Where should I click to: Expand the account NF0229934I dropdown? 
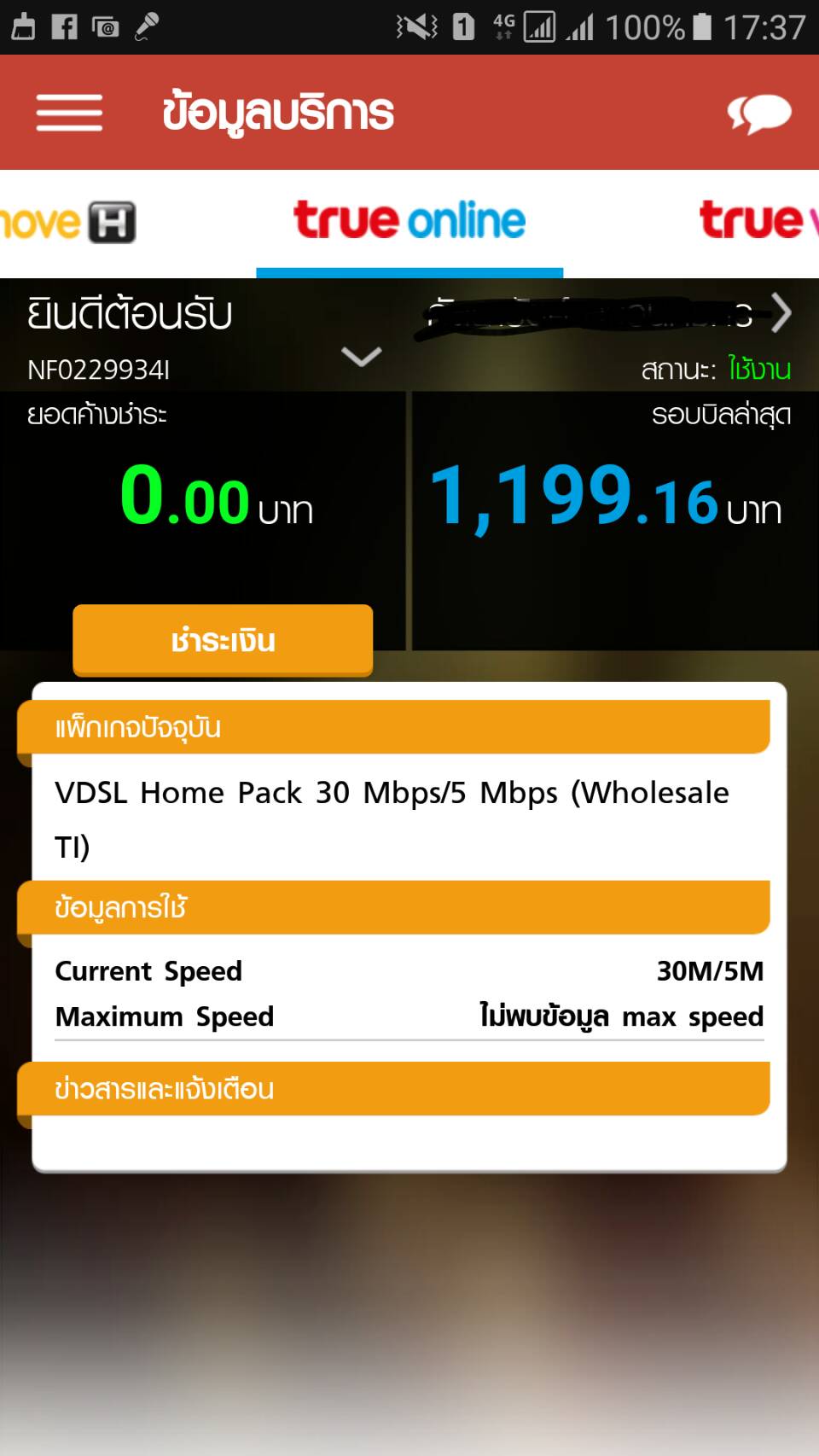tap(361, 356)
